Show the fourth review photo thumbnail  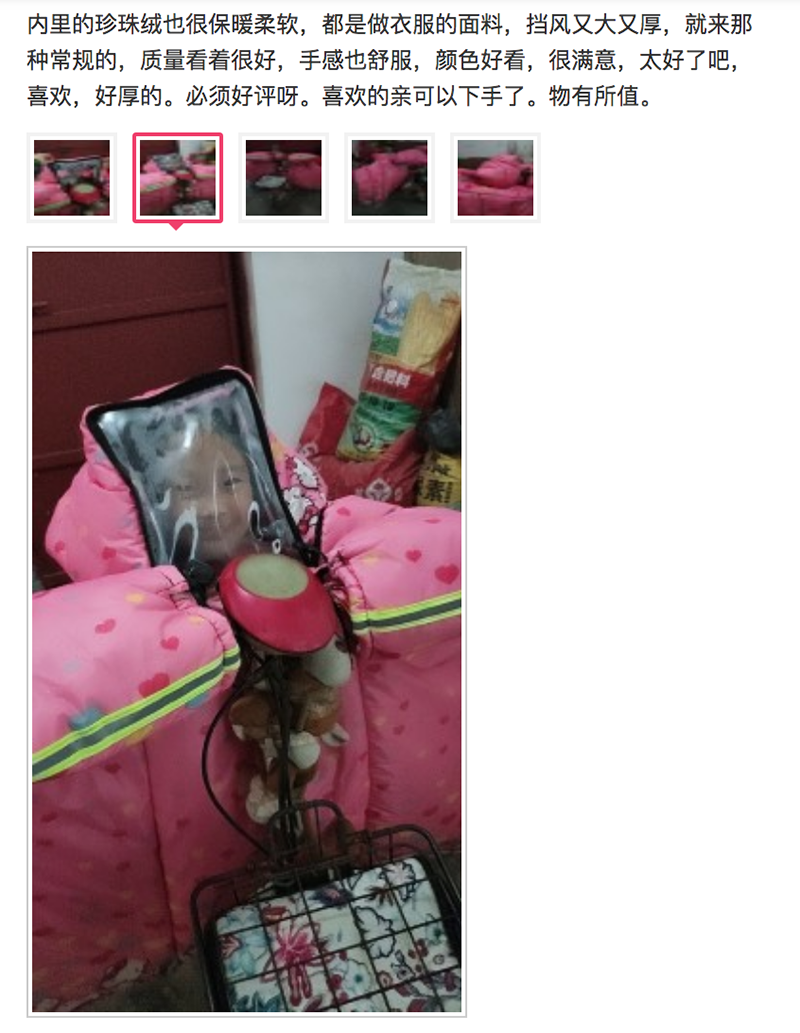coord(390,177)
